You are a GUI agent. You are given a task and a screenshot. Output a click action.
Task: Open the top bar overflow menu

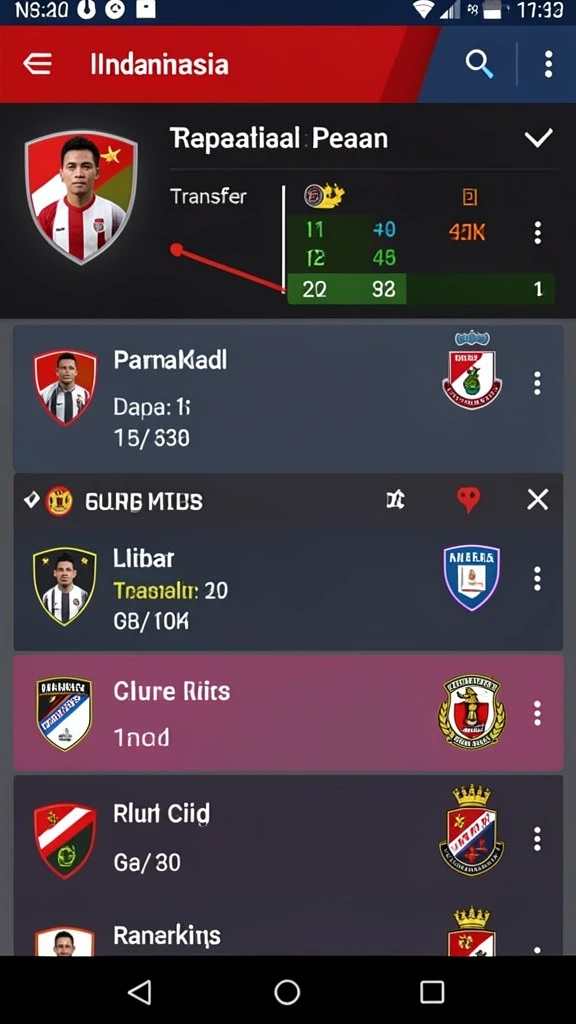point(548,64)
